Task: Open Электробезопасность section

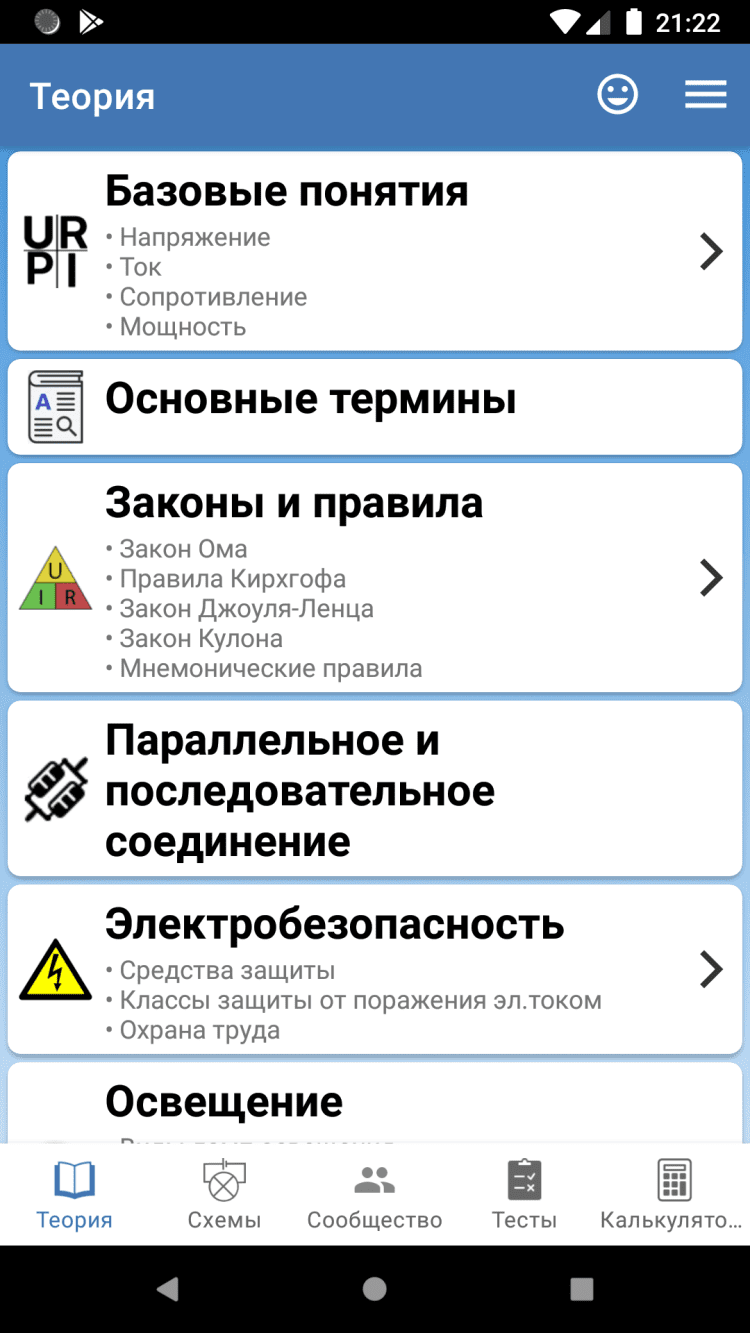Action: point(374,969)
